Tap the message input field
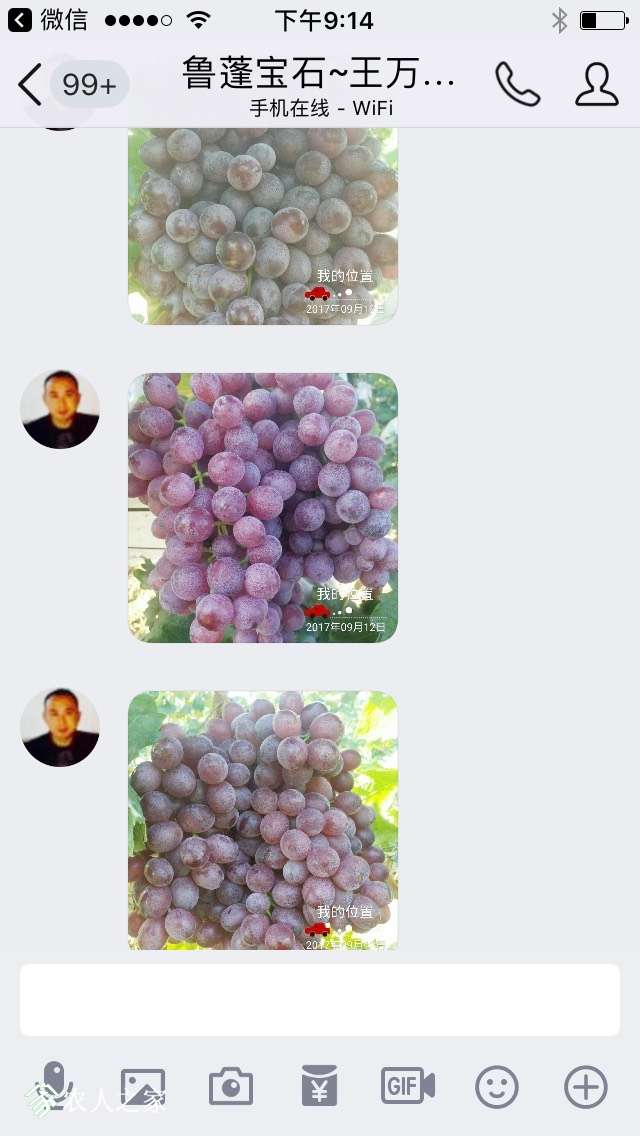The width and height of the screenshot is (640, 1136). pos(320,1000)
